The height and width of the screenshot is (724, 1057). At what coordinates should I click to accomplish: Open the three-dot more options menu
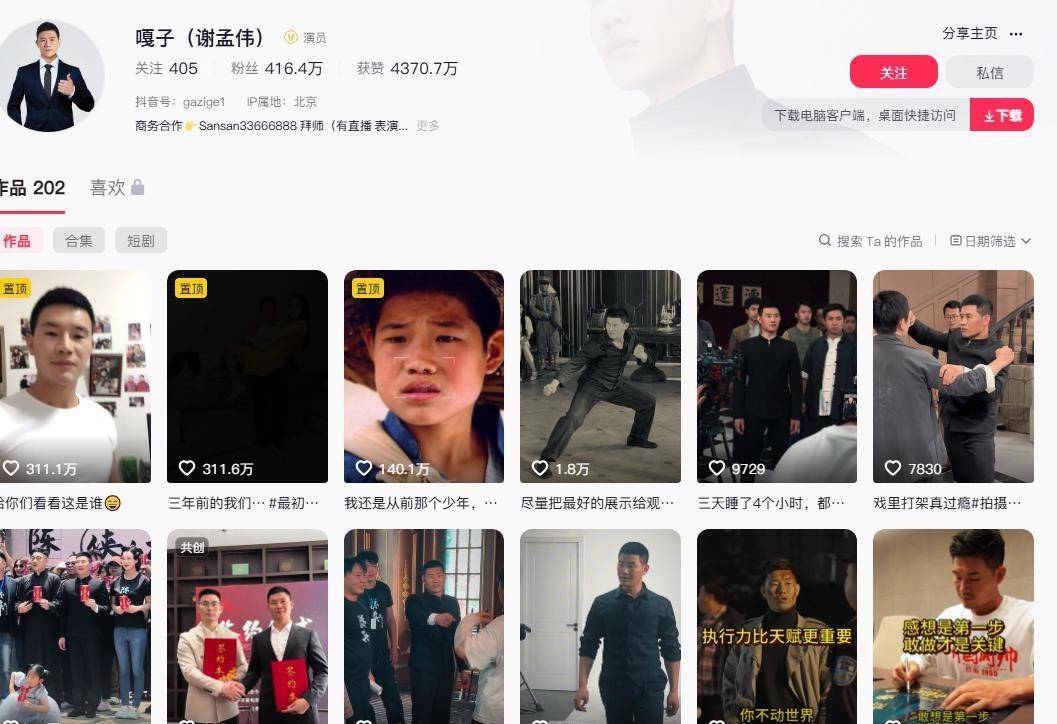click(x=1016, y=34)
